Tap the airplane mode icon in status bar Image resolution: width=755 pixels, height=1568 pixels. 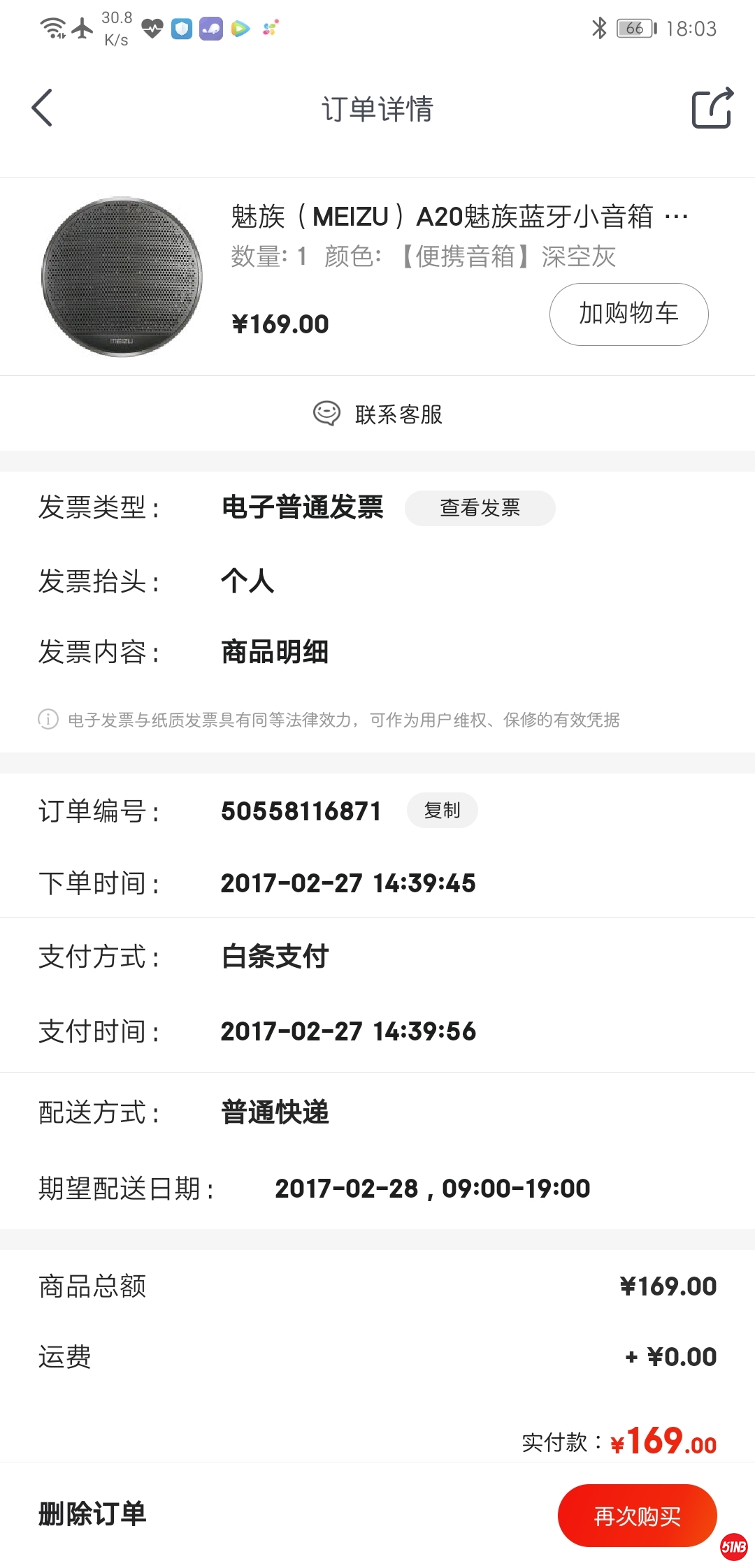(80, 29)
